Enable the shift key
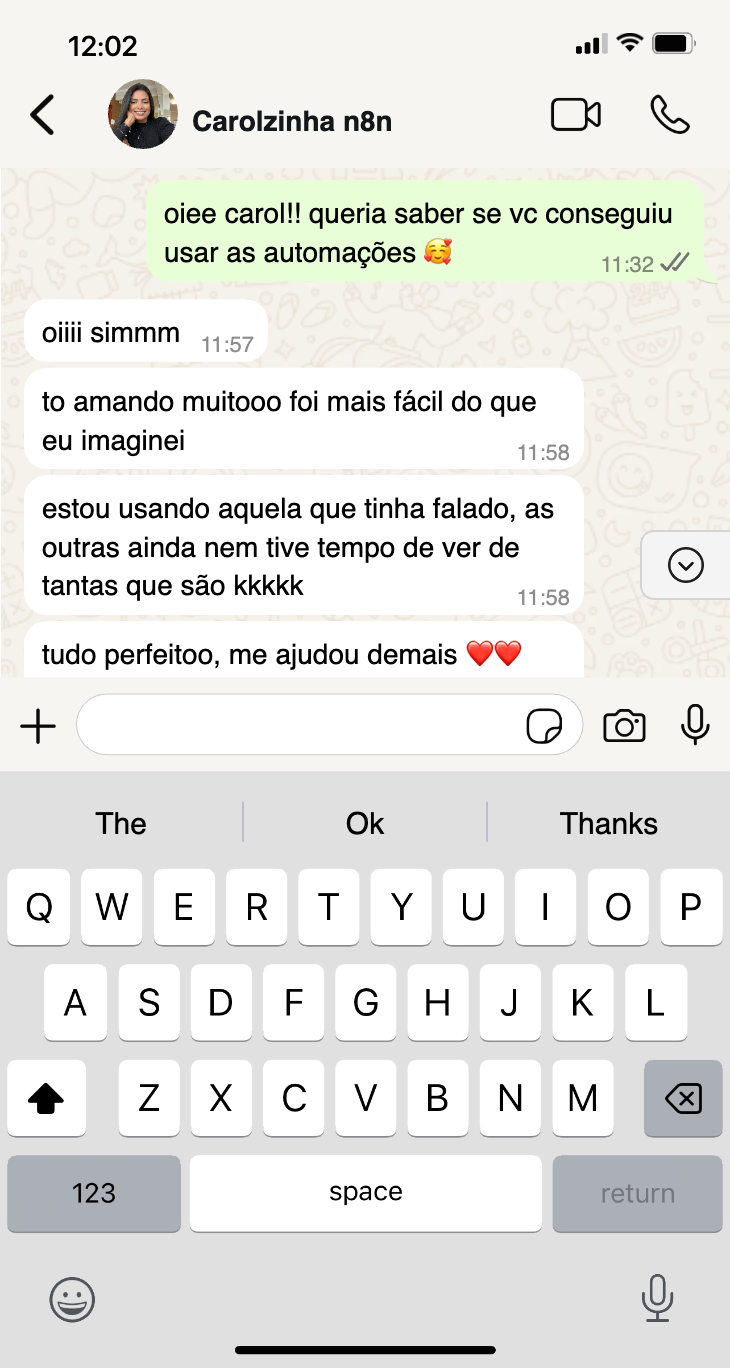Image resolution: width=730 pixels, height=1368 pixels. pyautogui.click(x=46, y=1099)
